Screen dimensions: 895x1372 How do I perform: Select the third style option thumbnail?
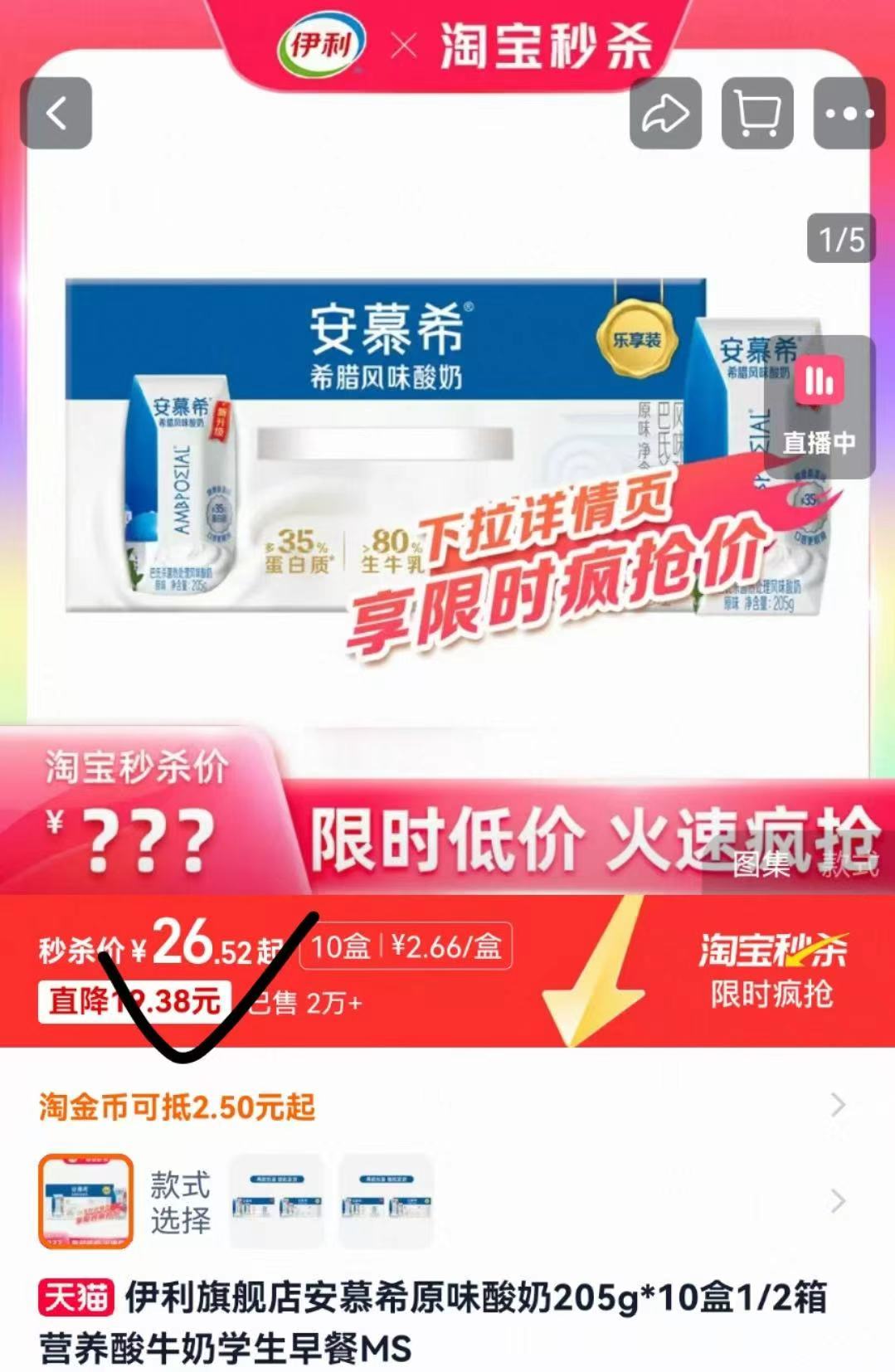click(x=387, y=1200)
